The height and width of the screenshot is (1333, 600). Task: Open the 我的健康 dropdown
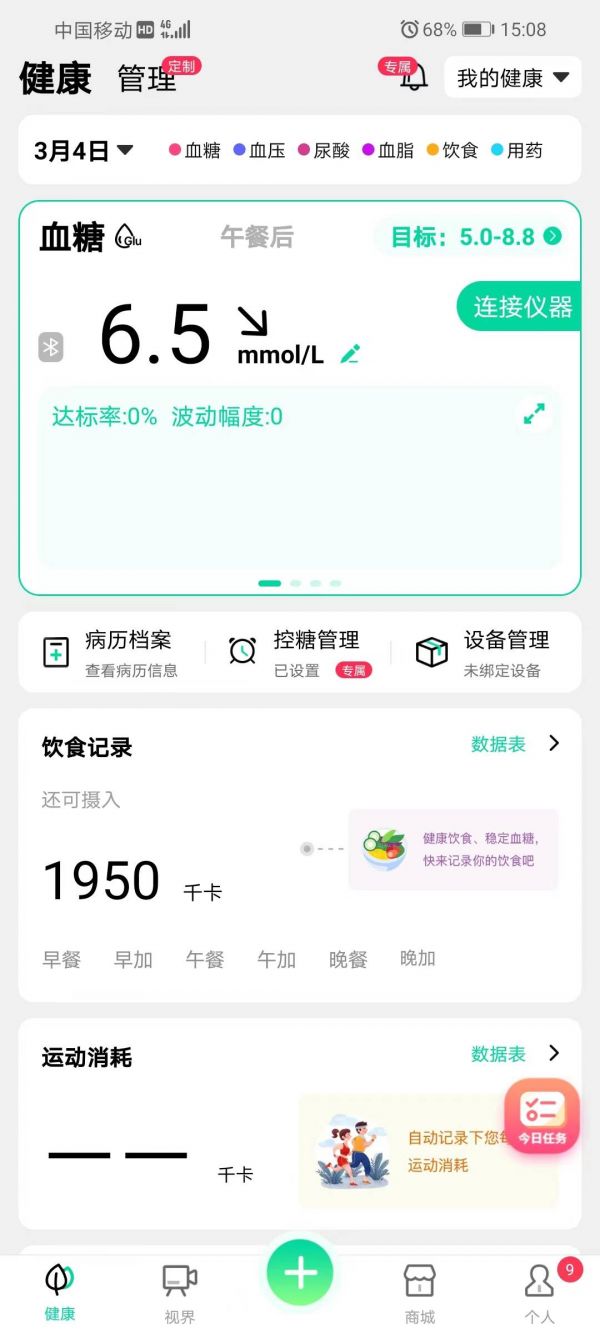512,78
